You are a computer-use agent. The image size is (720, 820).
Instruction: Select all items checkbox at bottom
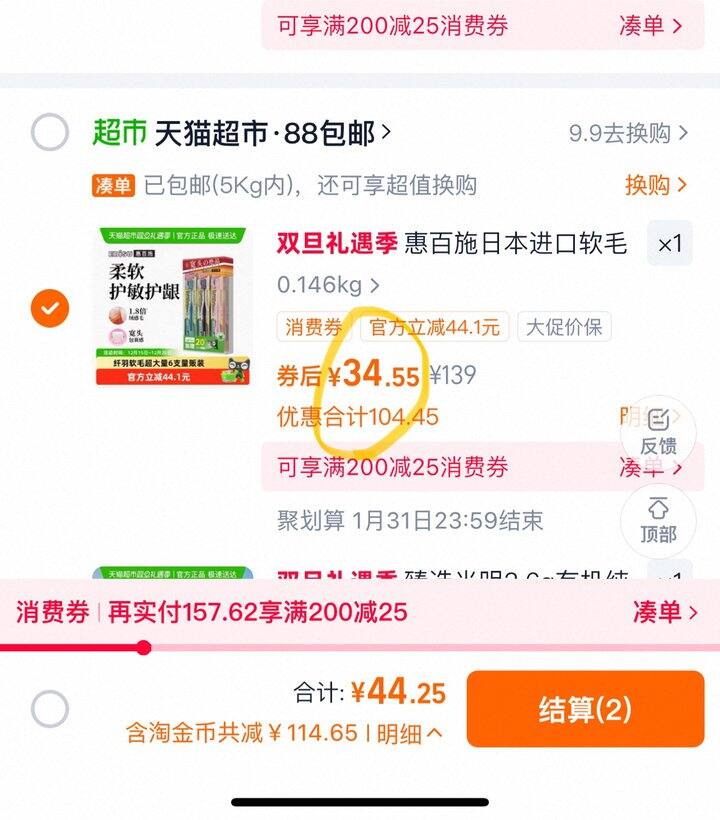pyautogui.click(x=50, y=709)
